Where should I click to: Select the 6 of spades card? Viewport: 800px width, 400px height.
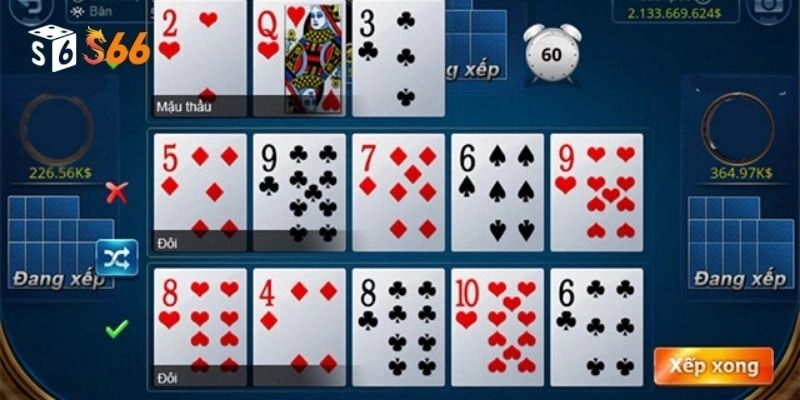[x=497, y=192]
